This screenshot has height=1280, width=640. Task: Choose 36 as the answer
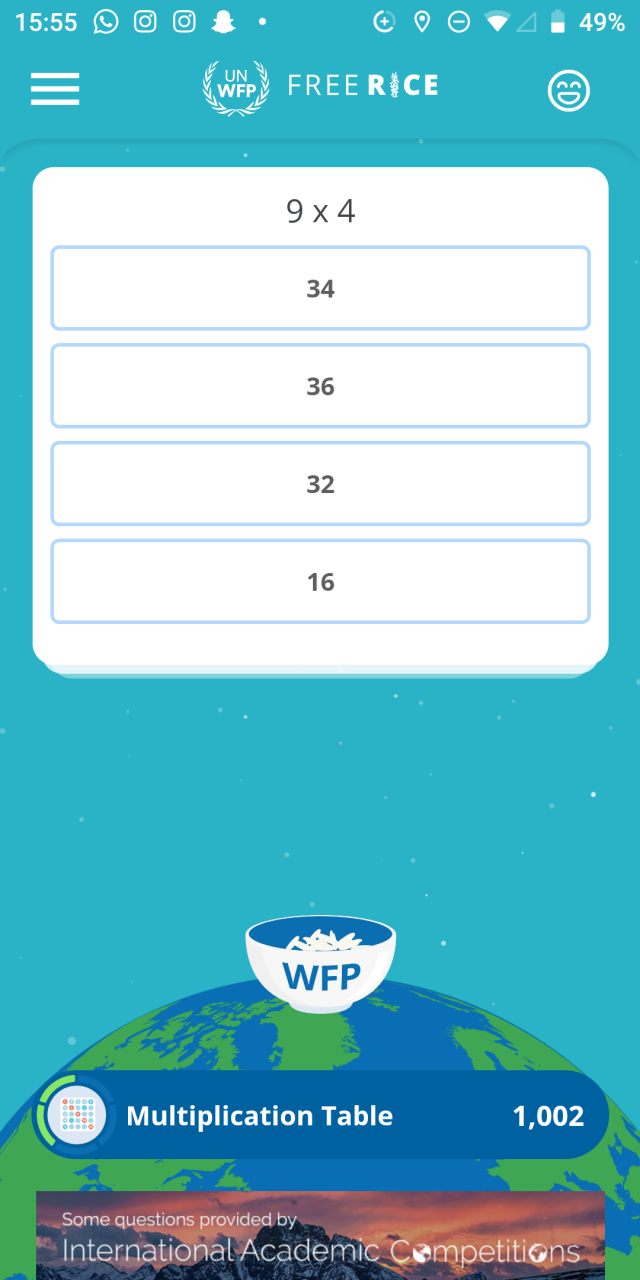pos(320,386)
